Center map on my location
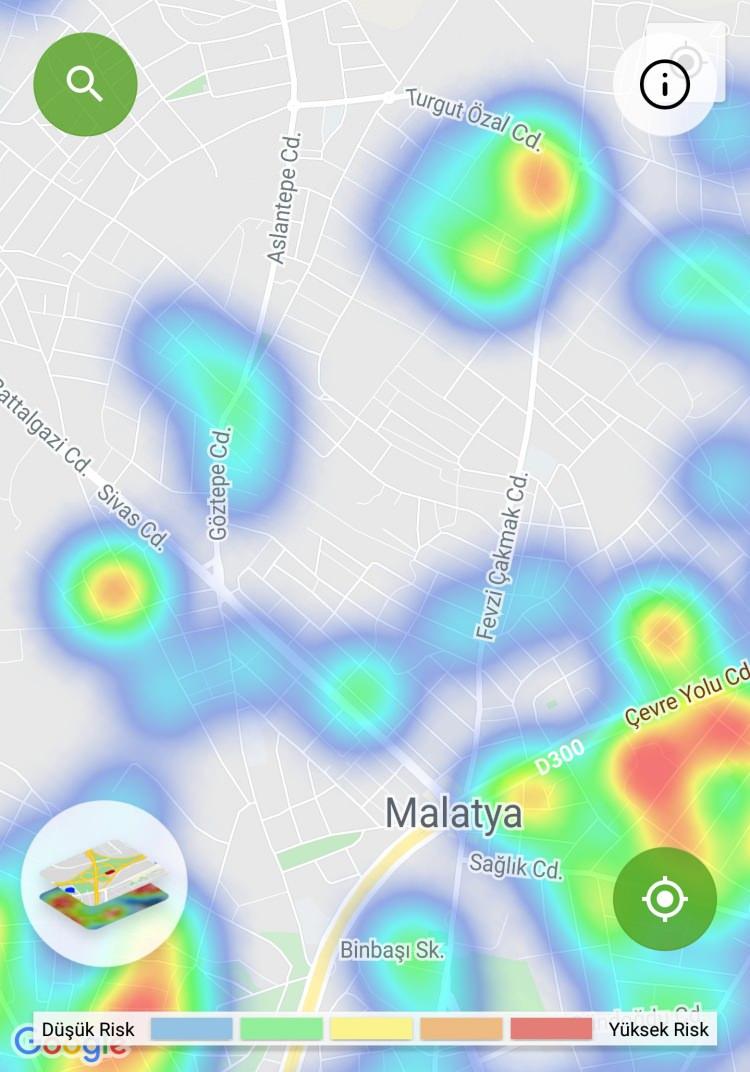Viewport: 750px width, 1072px height. [x=665, y=898]
